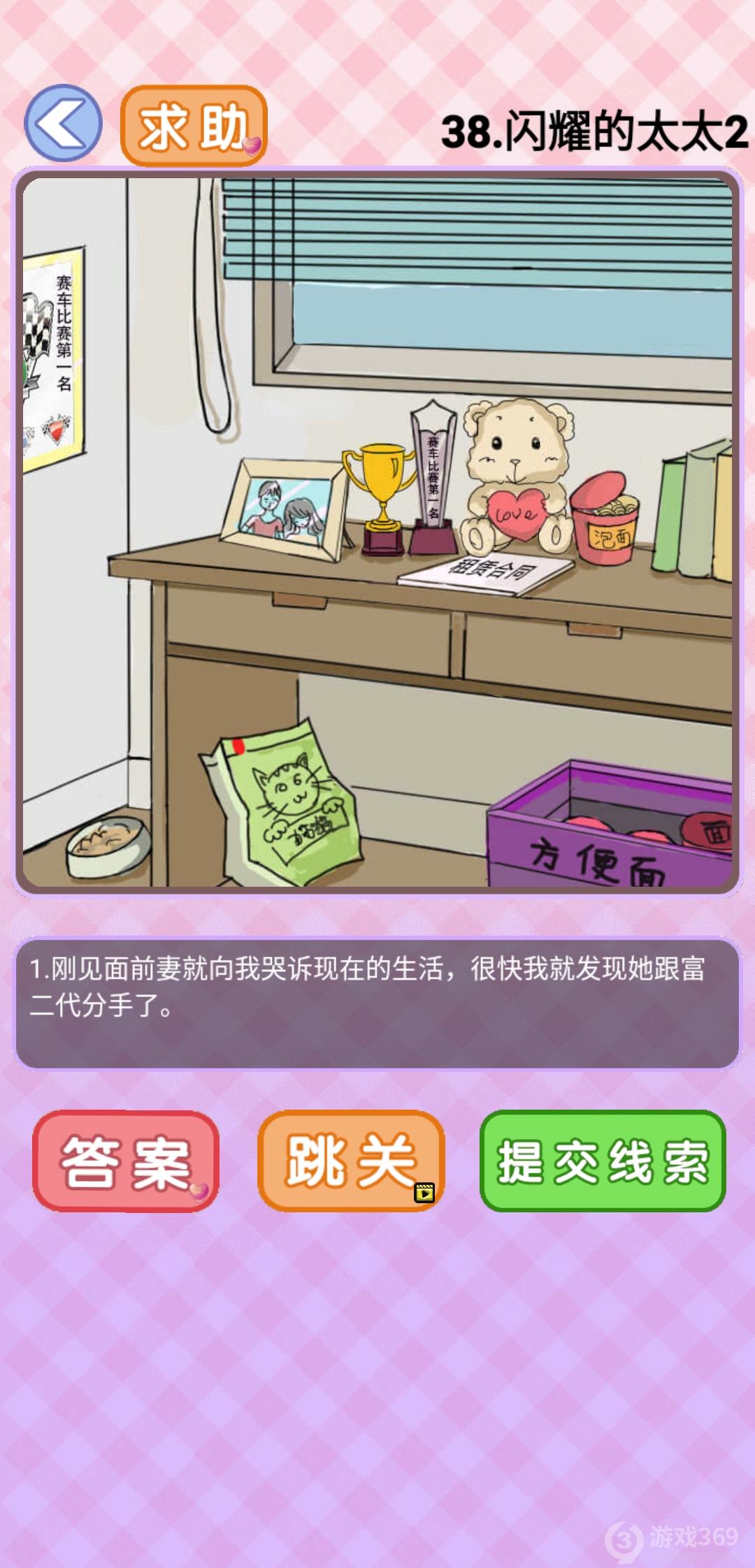Screen dimensions: 755x1568
Task: Go back with the blue arrow
Action: pyautogui.click(x=63, y=124)
